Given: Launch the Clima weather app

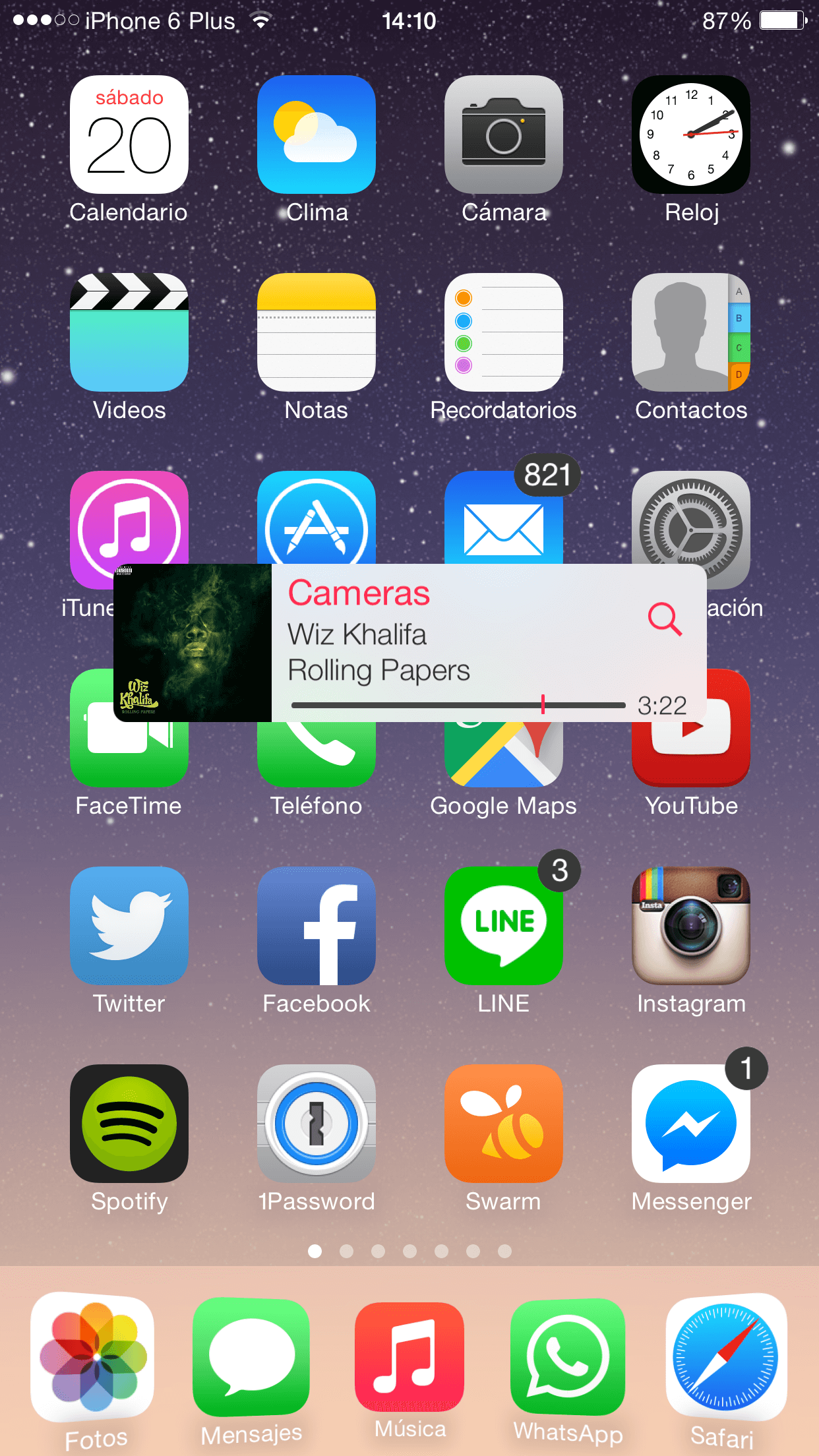Looking at the screenshot, I should 317,135.
